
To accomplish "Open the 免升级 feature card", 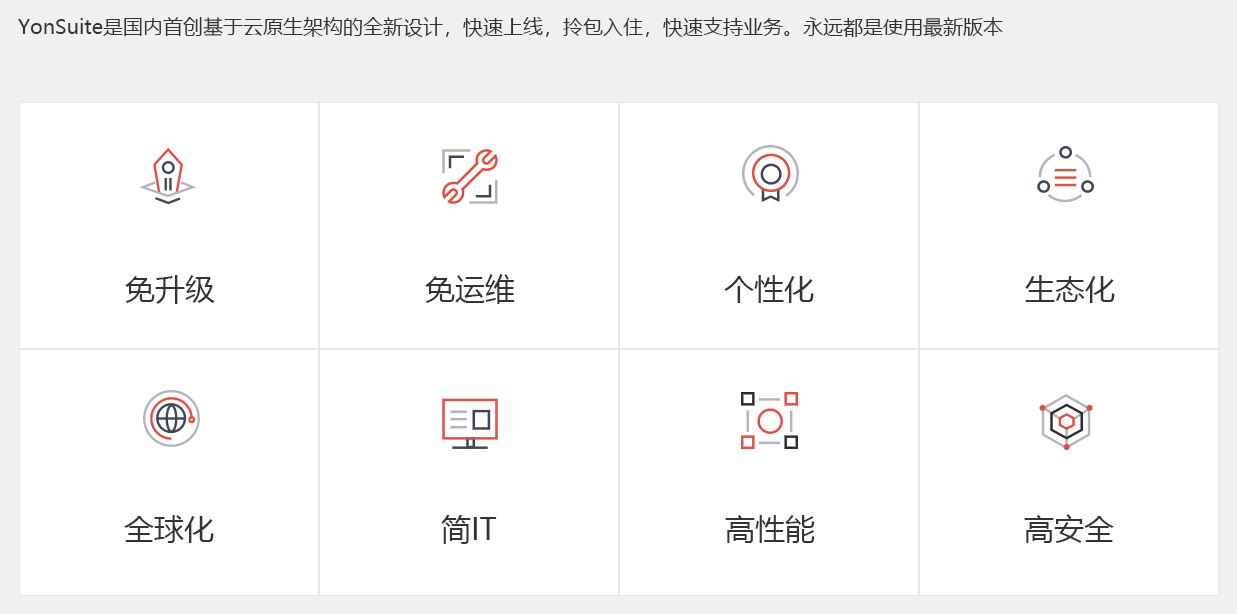I will [x=169, y=226].
